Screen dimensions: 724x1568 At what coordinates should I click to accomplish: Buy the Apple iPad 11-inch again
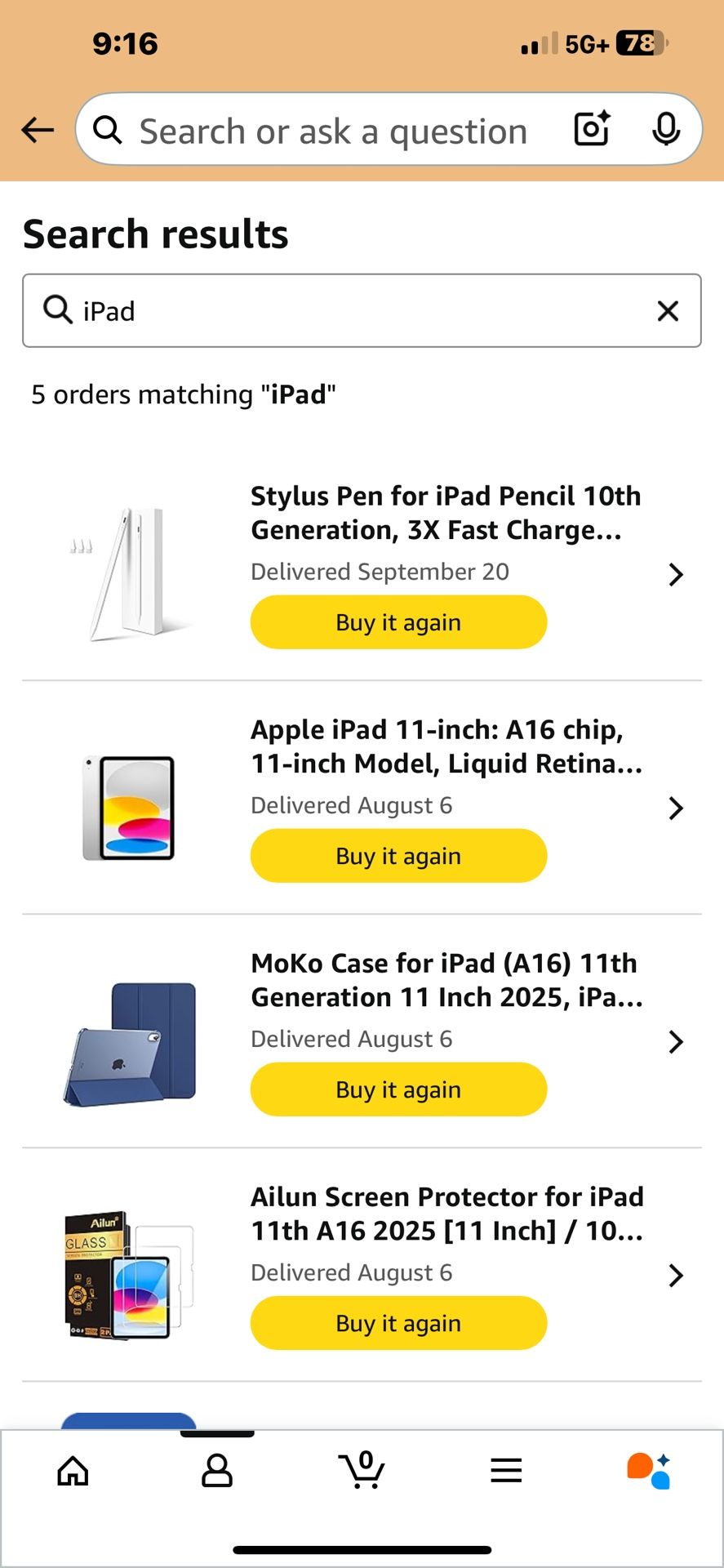click(398, 855)
